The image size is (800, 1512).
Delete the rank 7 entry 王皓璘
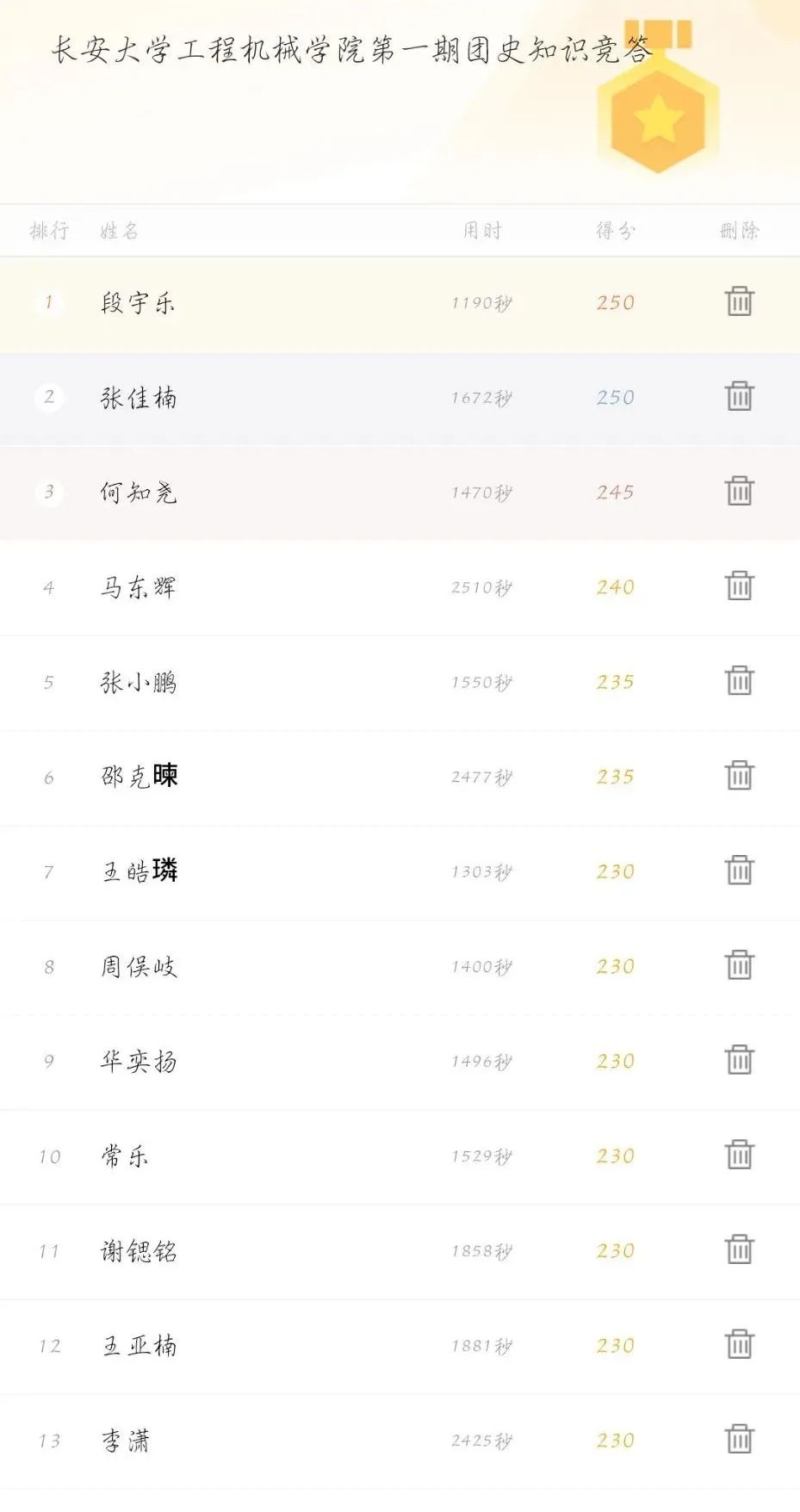pos(739,870)
